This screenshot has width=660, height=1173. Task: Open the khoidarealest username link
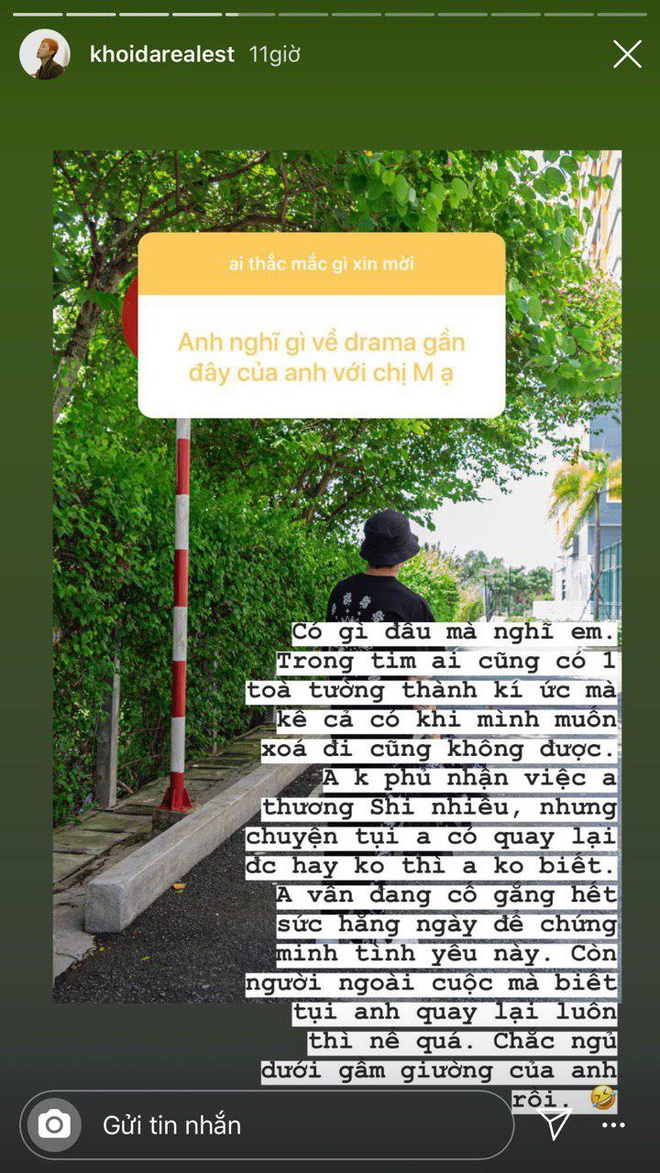162,55
